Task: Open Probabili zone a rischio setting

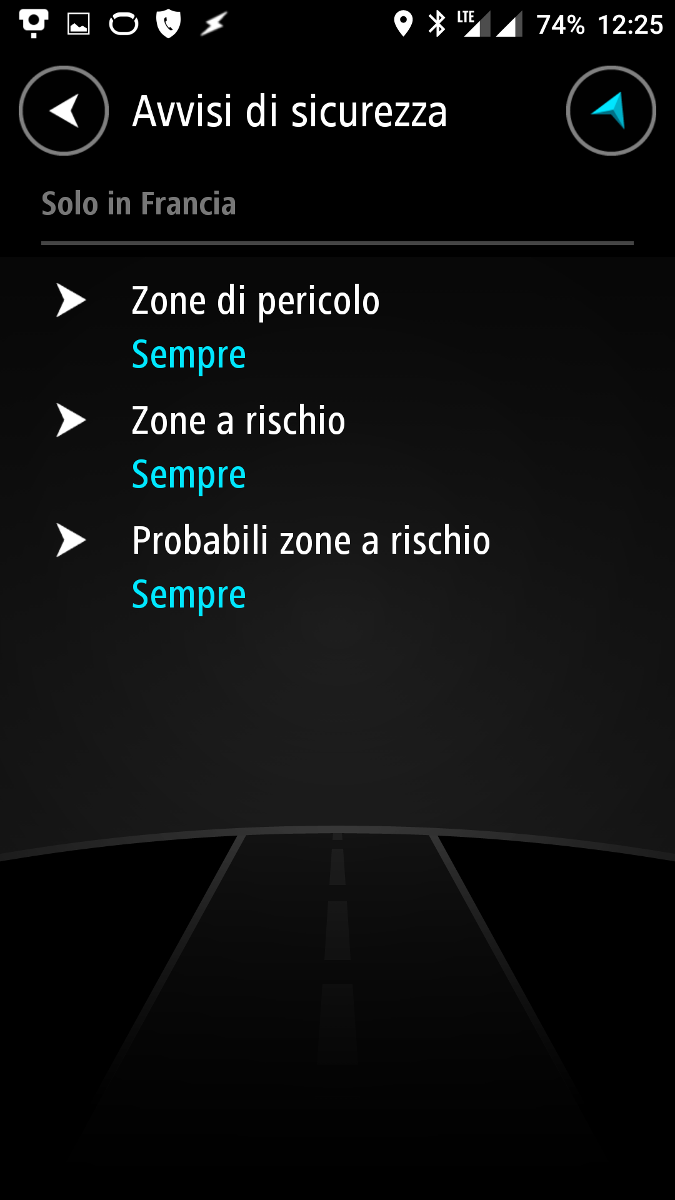Action: pyautogui.click(x=337, y=567)
